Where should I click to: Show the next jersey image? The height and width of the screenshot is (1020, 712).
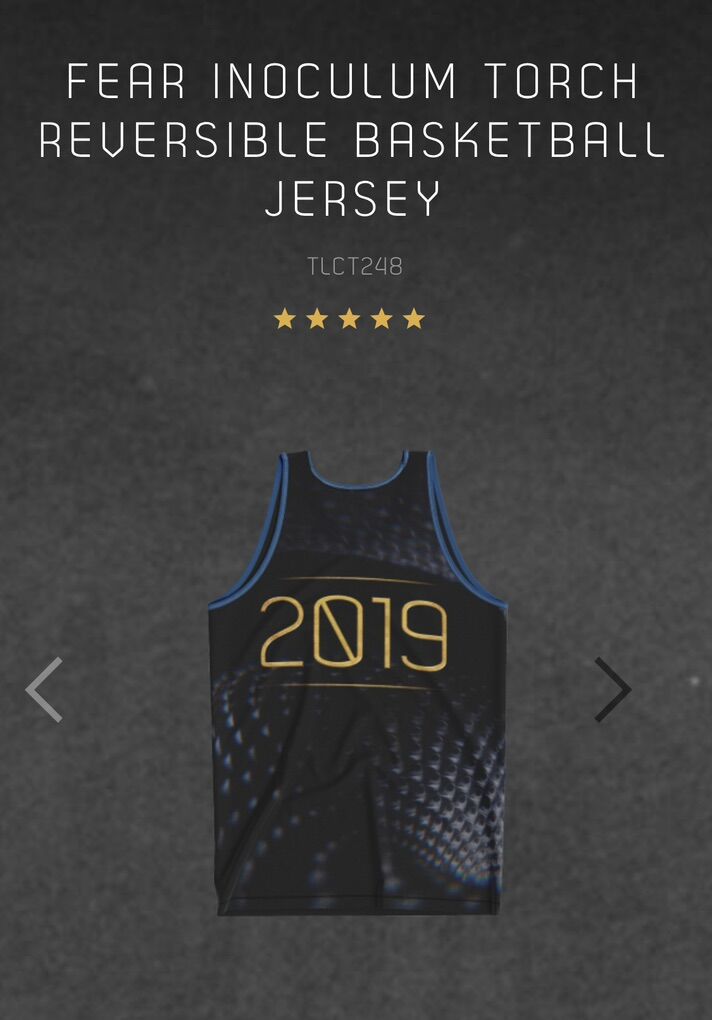point(612,689)
